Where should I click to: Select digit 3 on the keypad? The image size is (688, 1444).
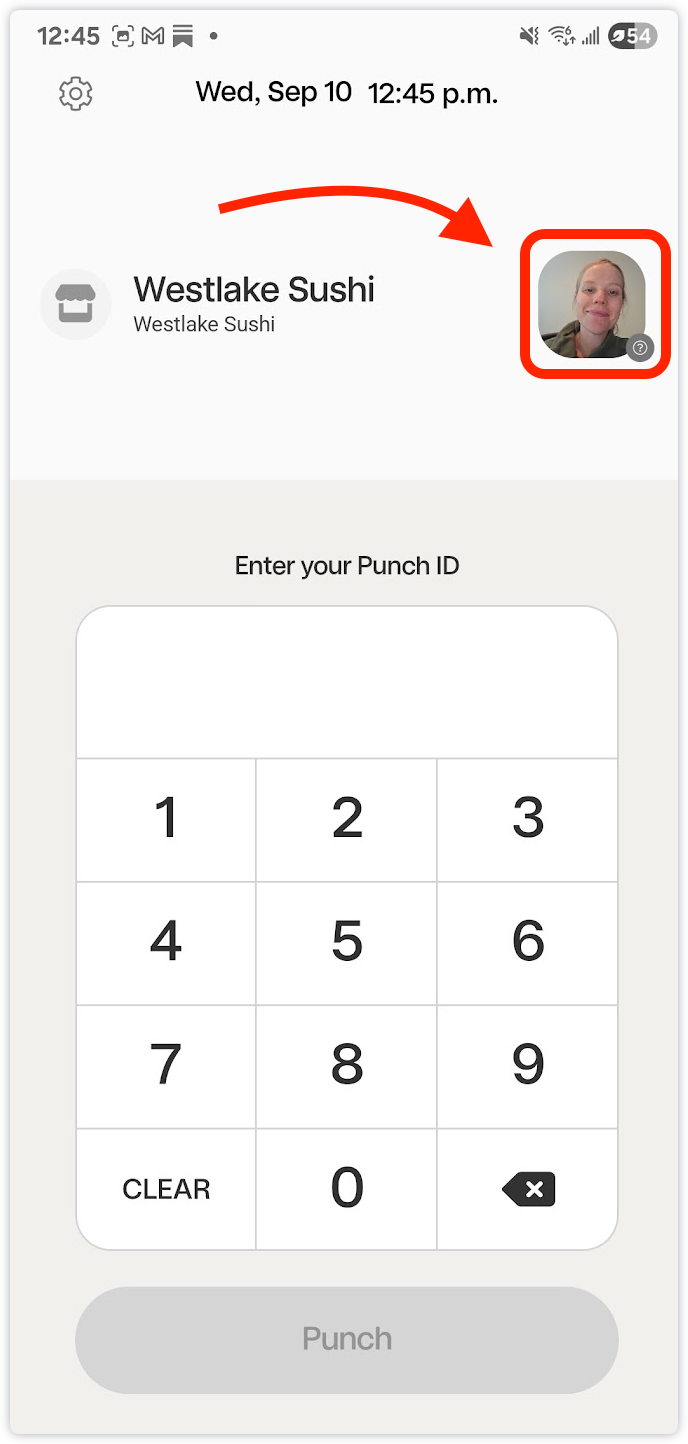coord(527,819)
